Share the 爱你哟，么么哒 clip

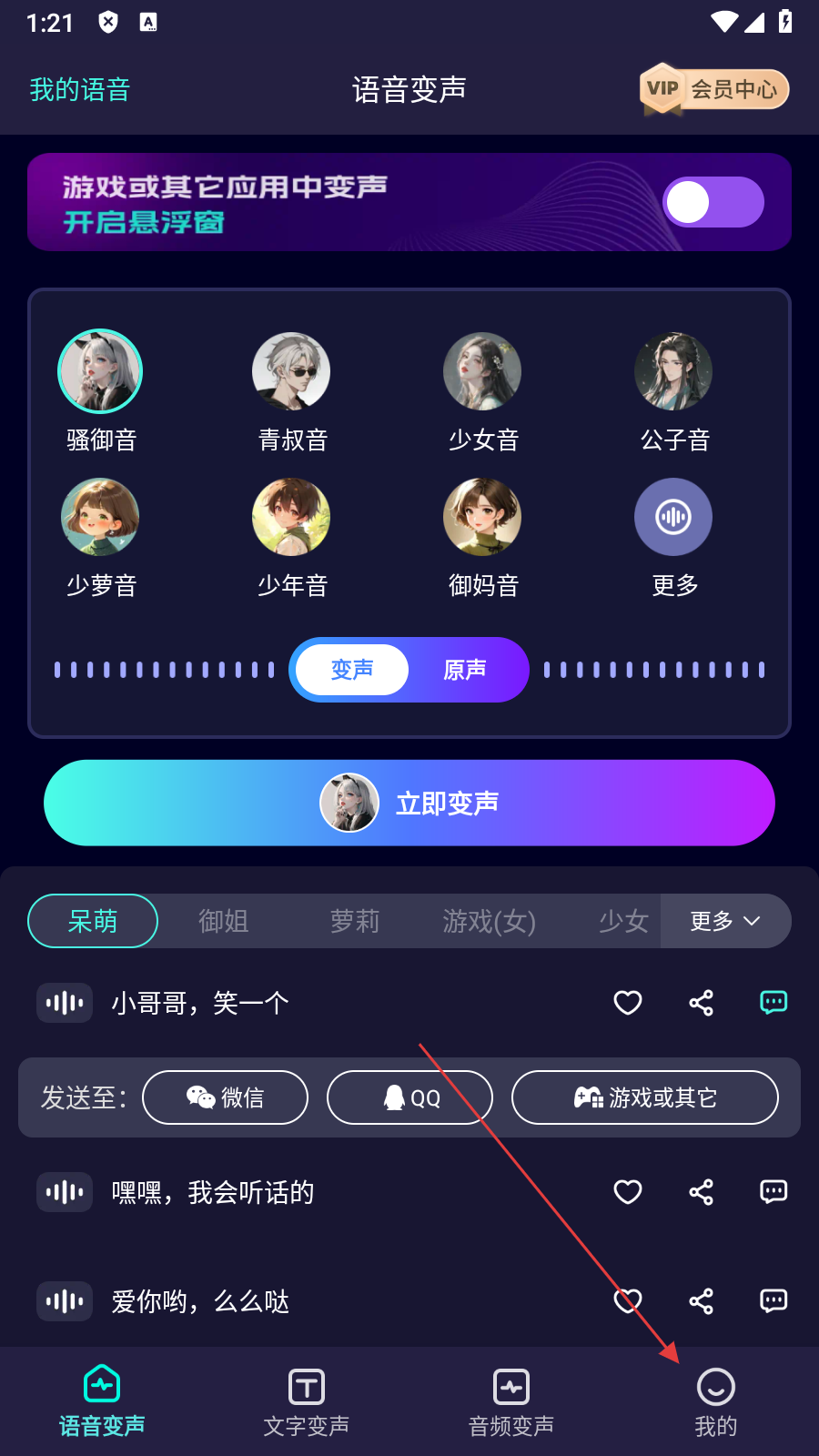coord(701,1301)
